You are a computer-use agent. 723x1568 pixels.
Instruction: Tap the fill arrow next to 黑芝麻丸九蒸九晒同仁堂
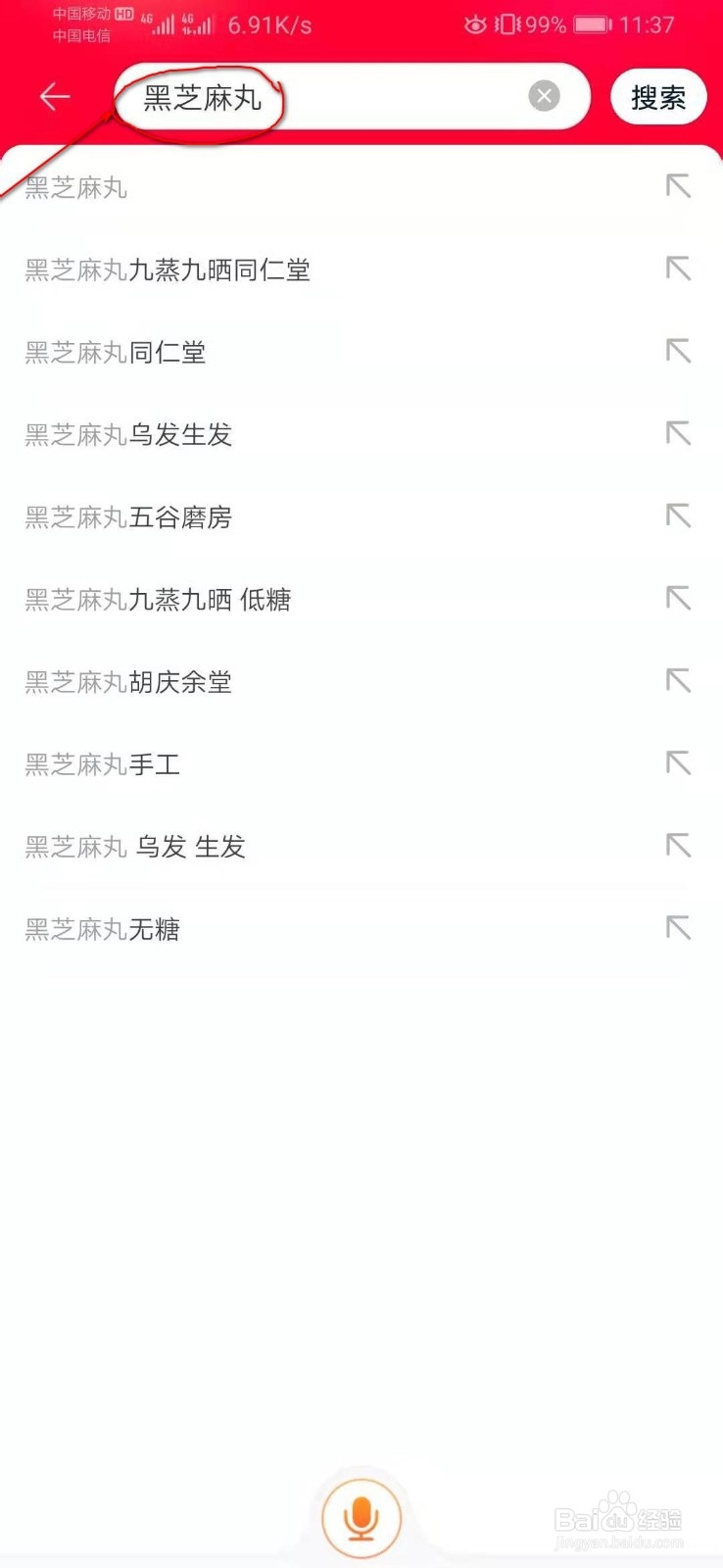point(679,270)
